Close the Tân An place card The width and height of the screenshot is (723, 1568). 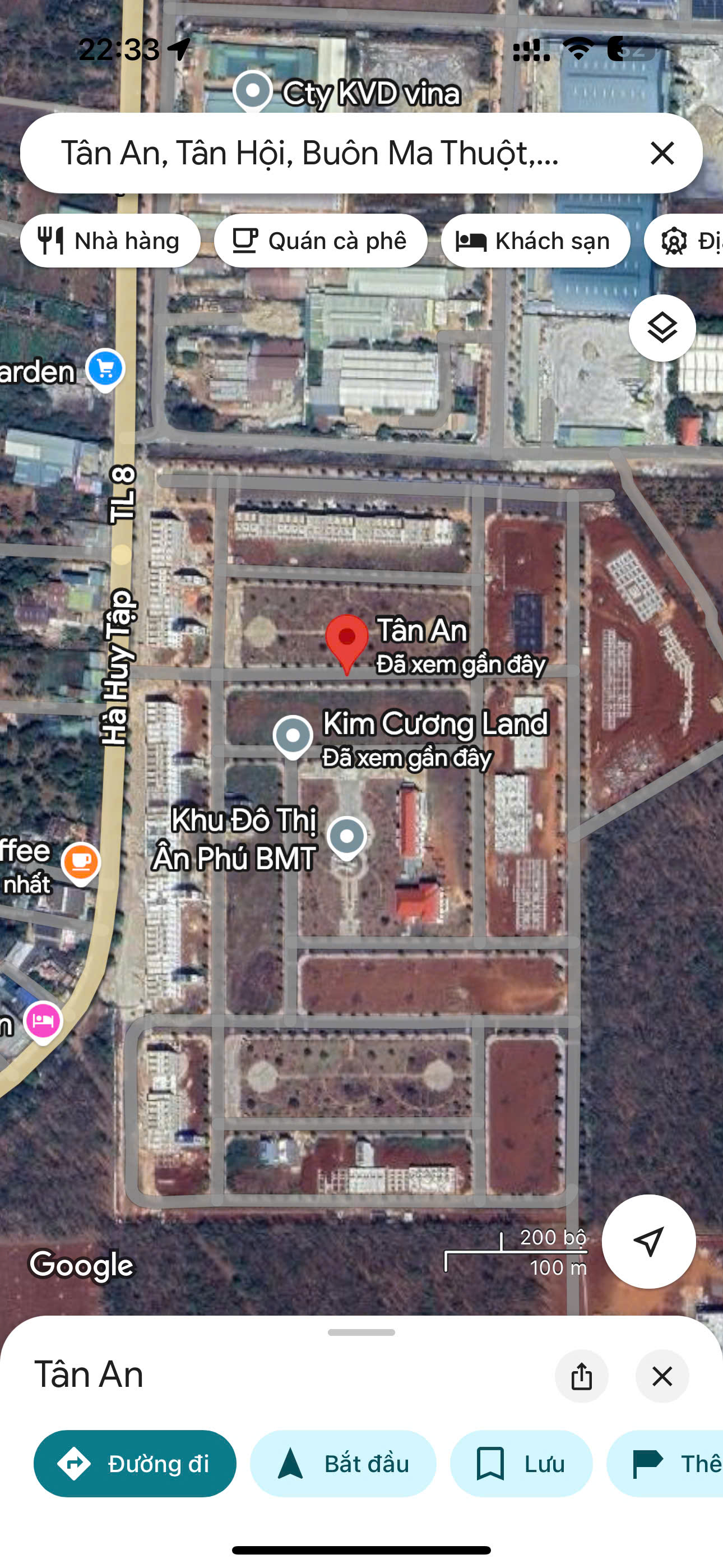(x=661, y=1376)
